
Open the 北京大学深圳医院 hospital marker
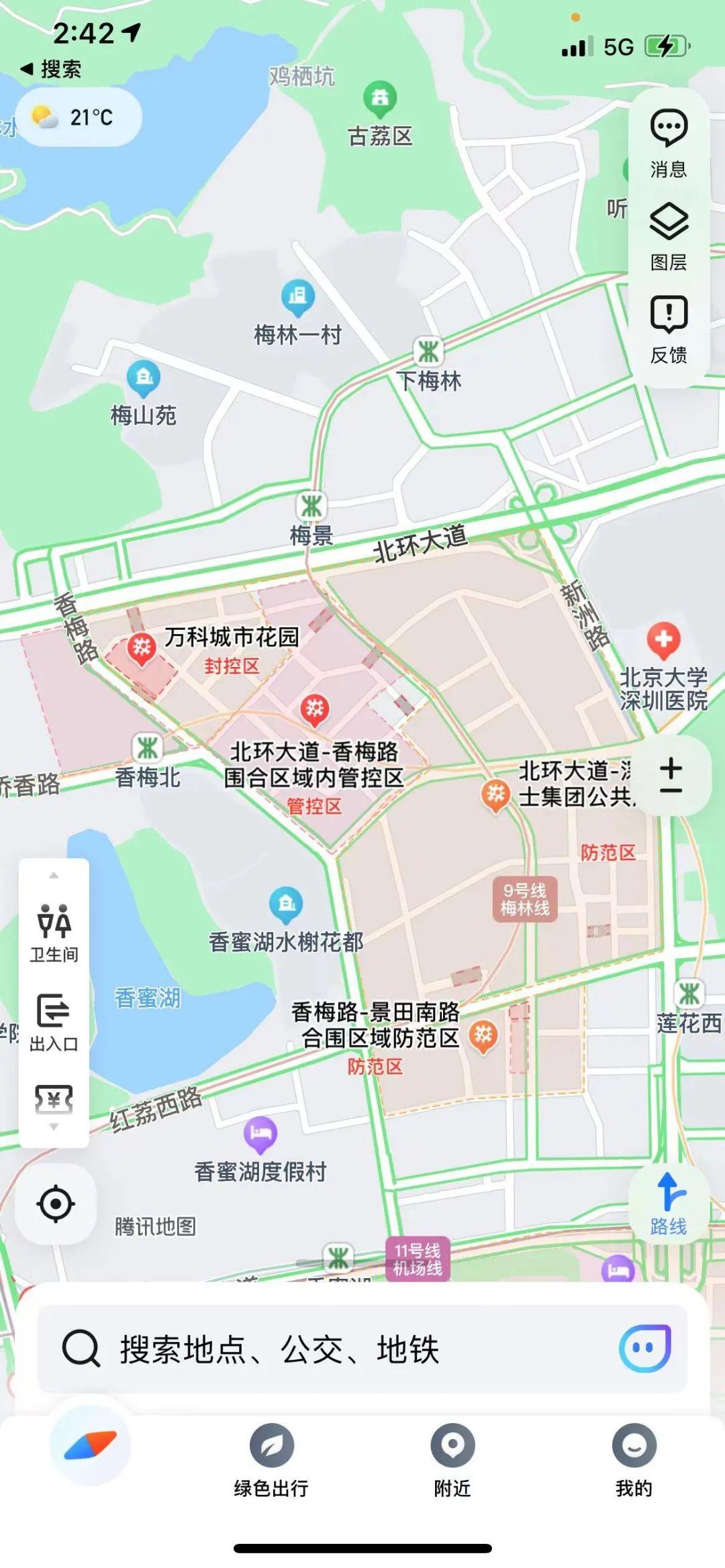pyautogui.click(x=663, y=641)
